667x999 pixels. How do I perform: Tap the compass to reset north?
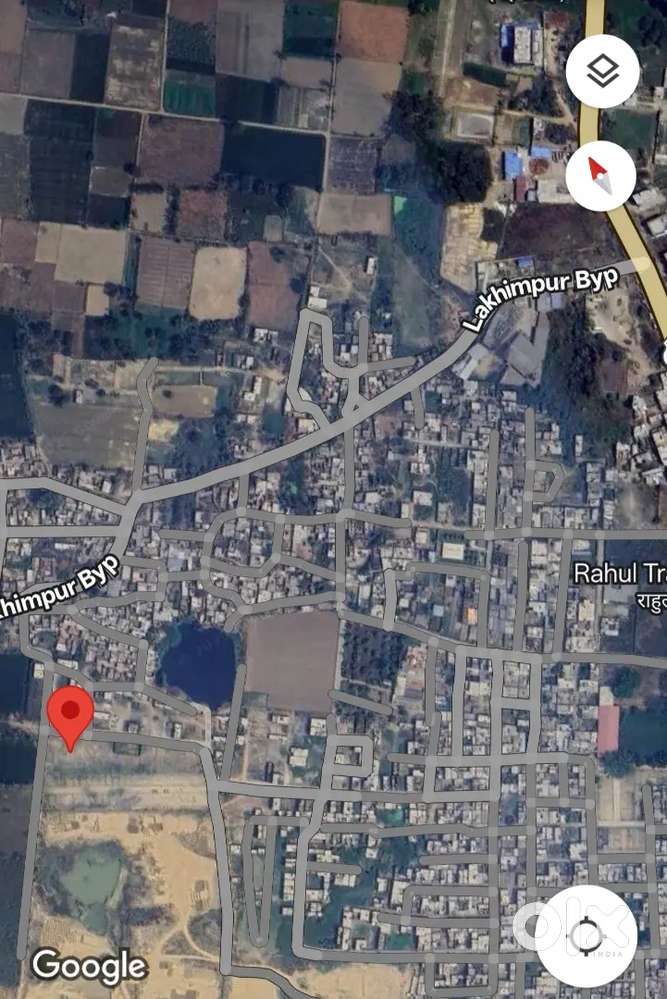click(602, 174)
